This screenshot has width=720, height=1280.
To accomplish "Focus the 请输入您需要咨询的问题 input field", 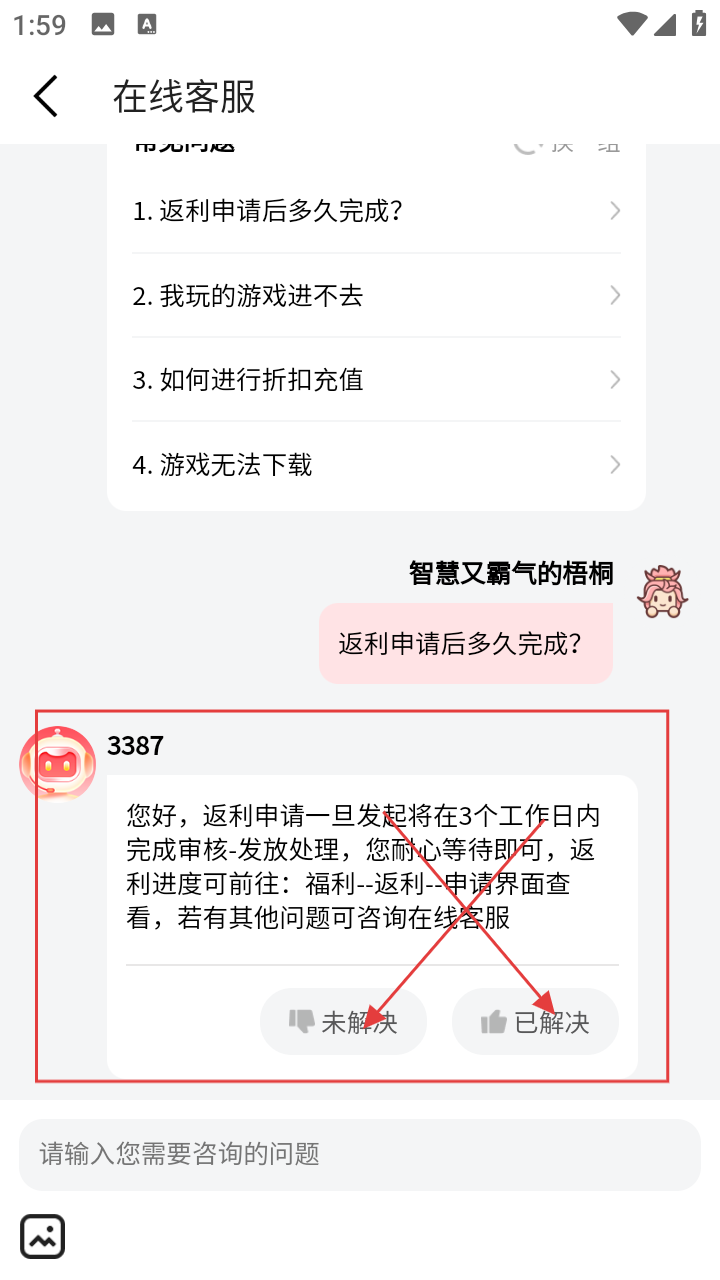I will pos(360,1154).
